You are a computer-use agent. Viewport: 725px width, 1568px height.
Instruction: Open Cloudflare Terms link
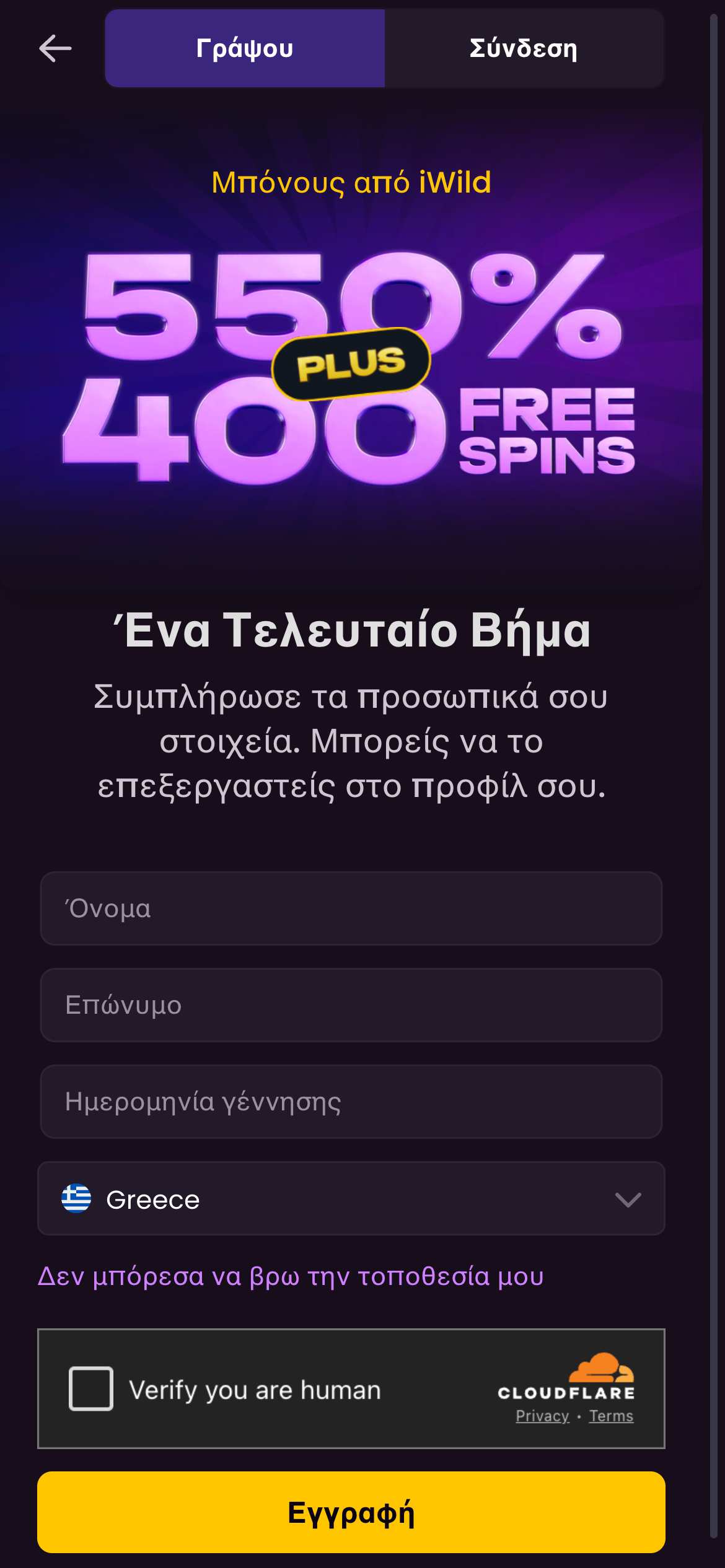611,1416
